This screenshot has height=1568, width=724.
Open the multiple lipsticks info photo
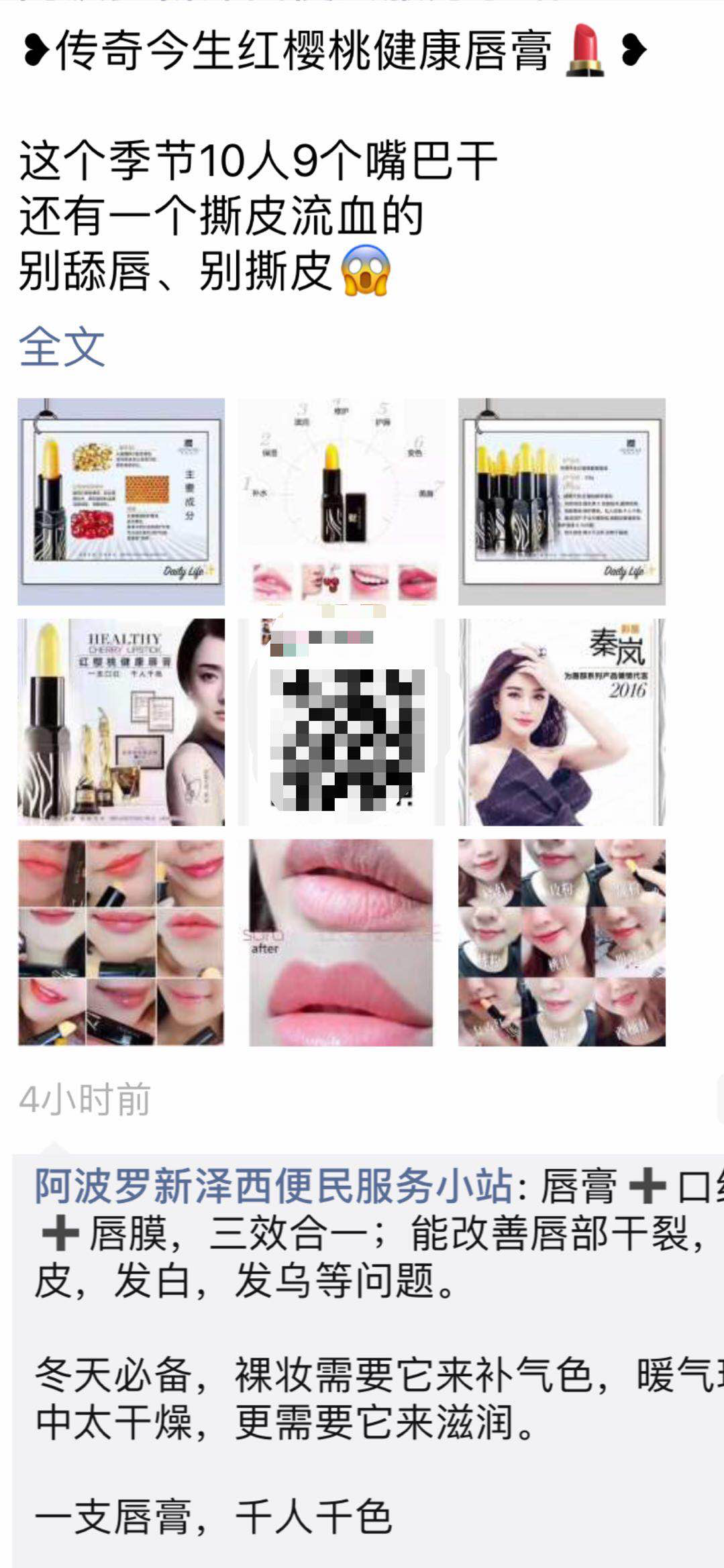pyautogui.click(x=562, y=502)
